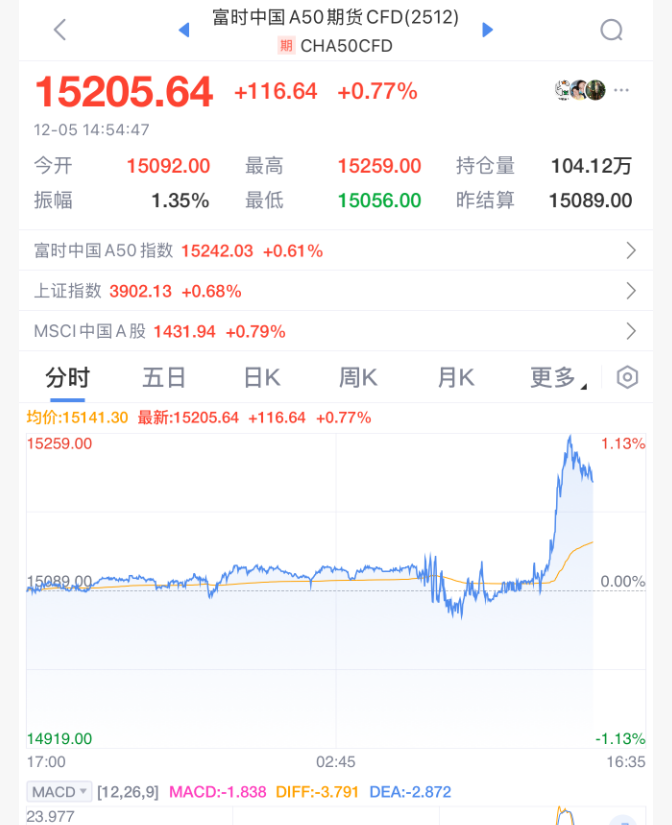Image resolution: width=672 pixels, height=825 pixels.
Task: Open the 上证指数 row
Action: pyautogui.click(x=336, y=291)
